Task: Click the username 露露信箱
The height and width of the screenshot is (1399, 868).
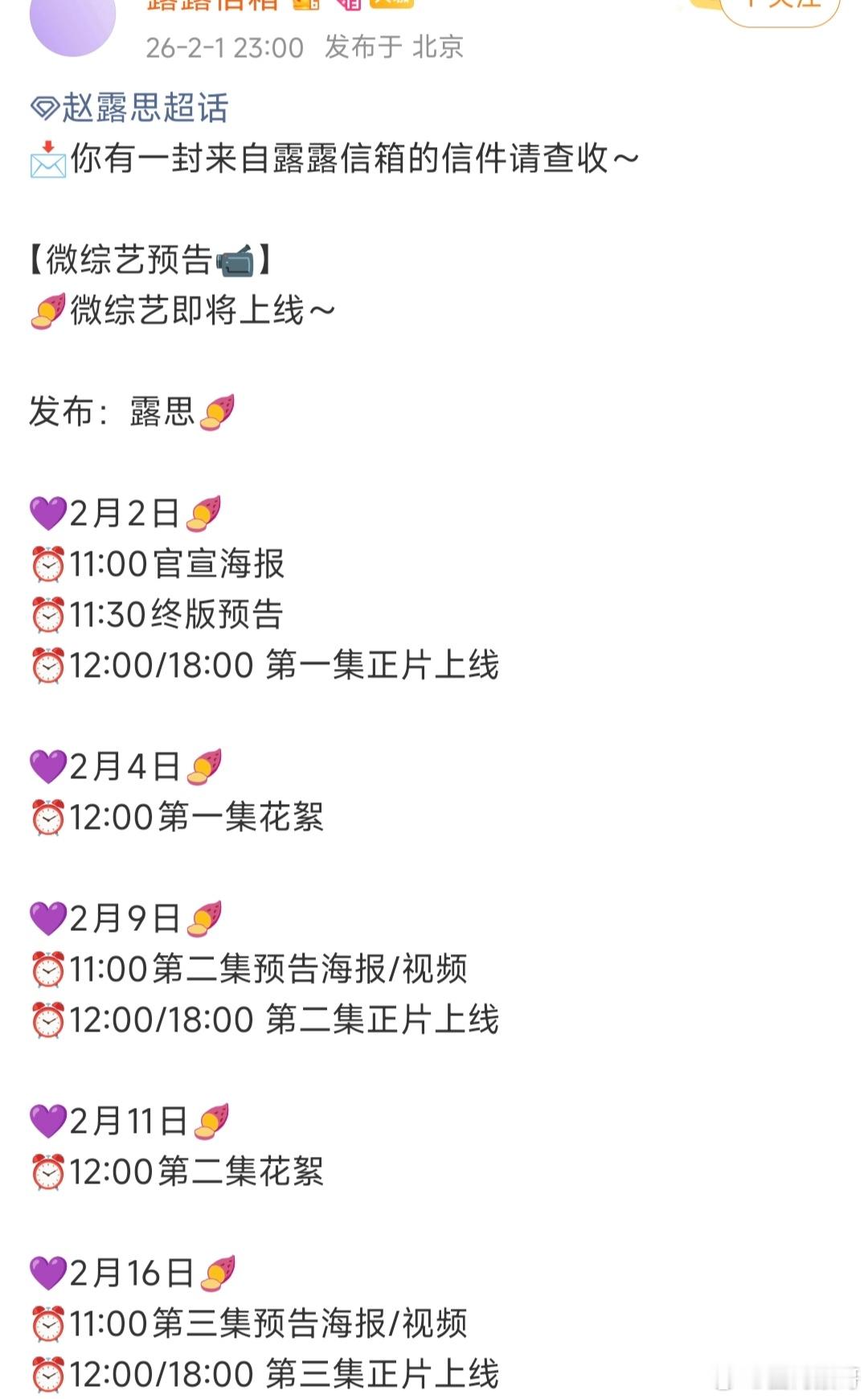Action: 211,4
